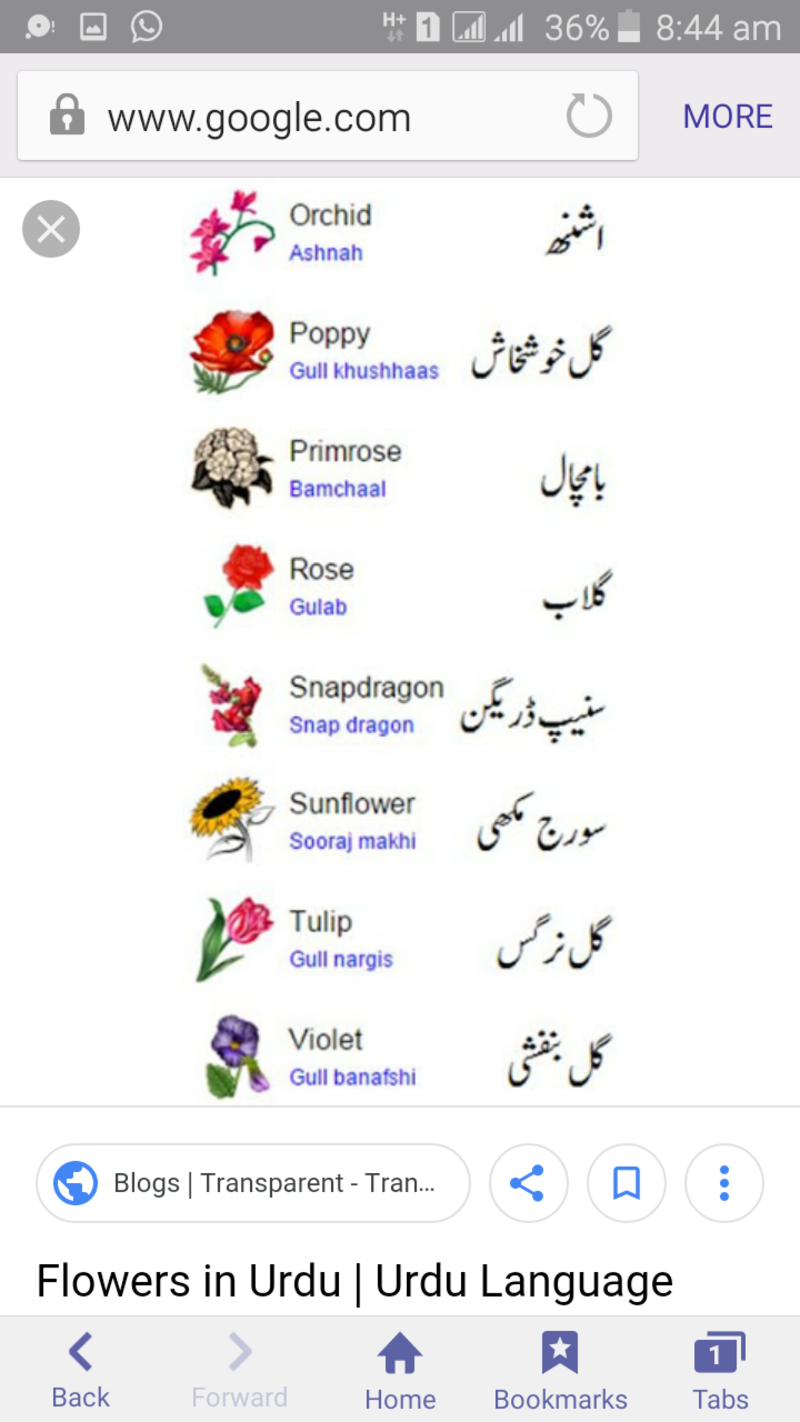Save the image with the bookmark icon
This screenshot has width=800, height=1422.
click(626, 1184)
